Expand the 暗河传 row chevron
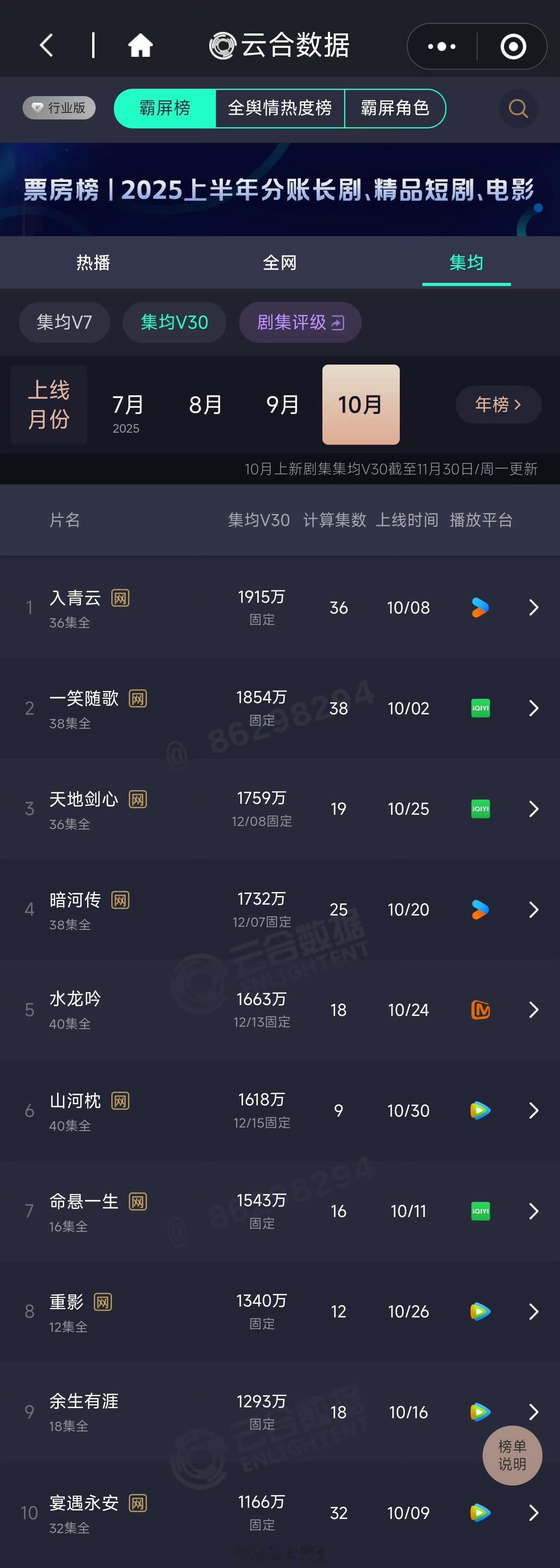This screenshot has width=560, height=1568. (x=534, y=909)
